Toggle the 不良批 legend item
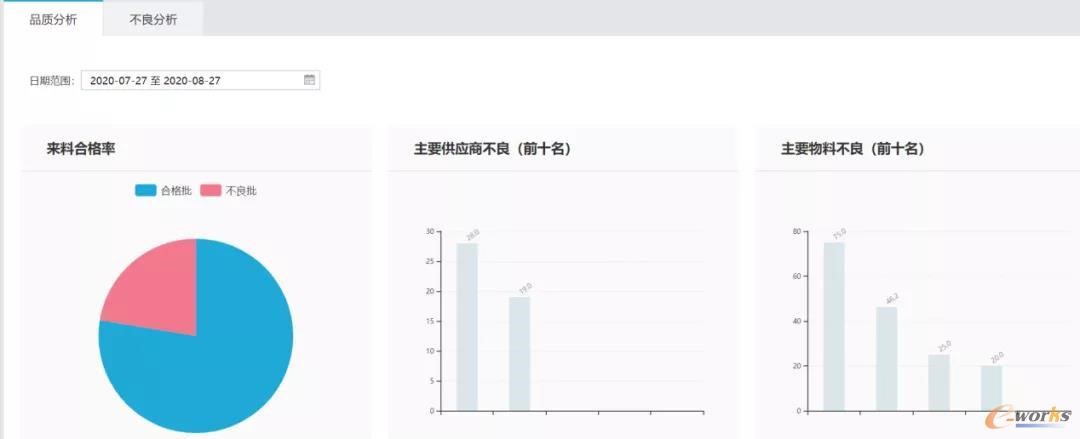This screenshot has width=1080, height=439. tap(229, 190)
